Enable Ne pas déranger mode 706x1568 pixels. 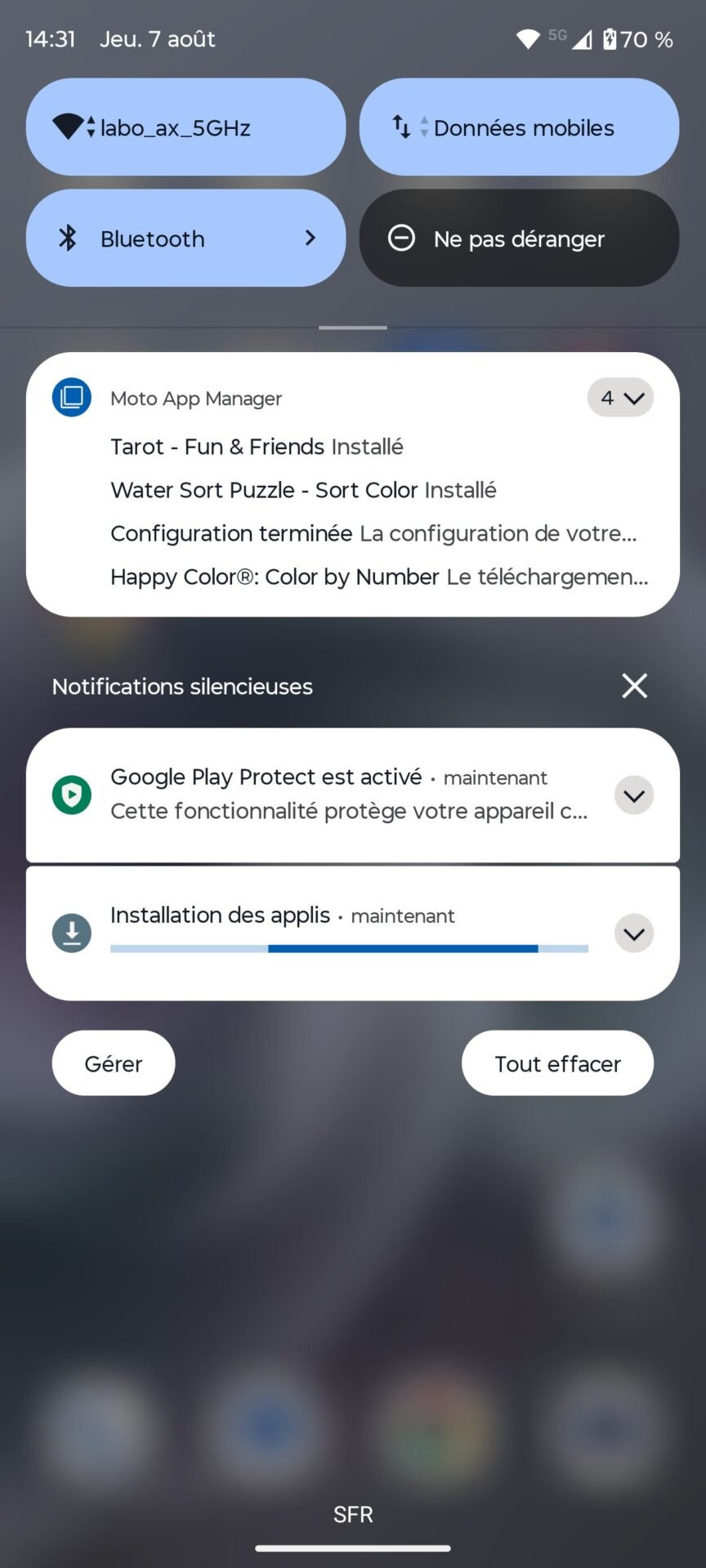pyautogui.click(x=519, y=238)
